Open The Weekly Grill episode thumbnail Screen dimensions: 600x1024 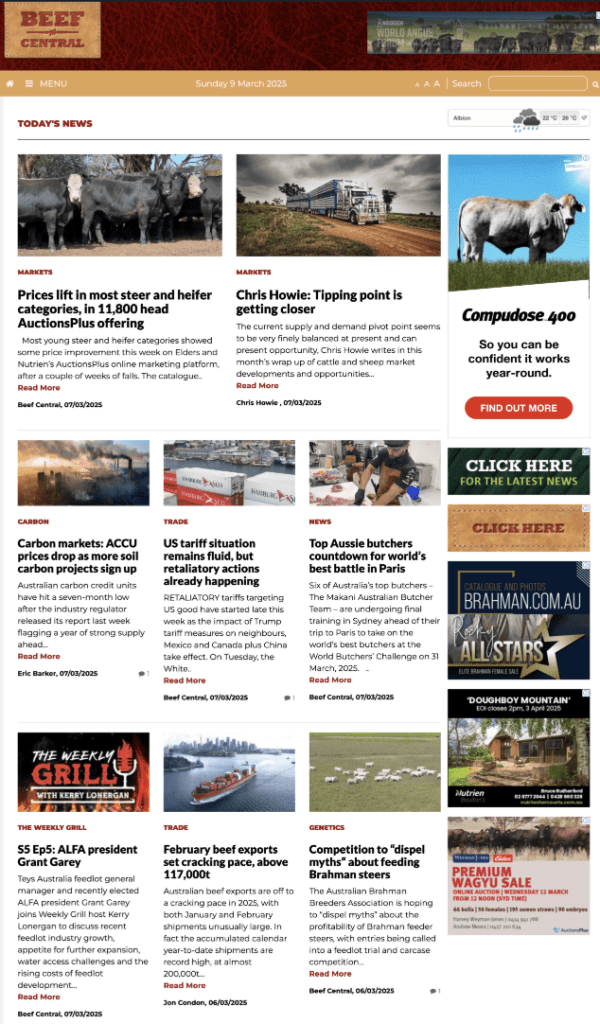pos(84,772)
